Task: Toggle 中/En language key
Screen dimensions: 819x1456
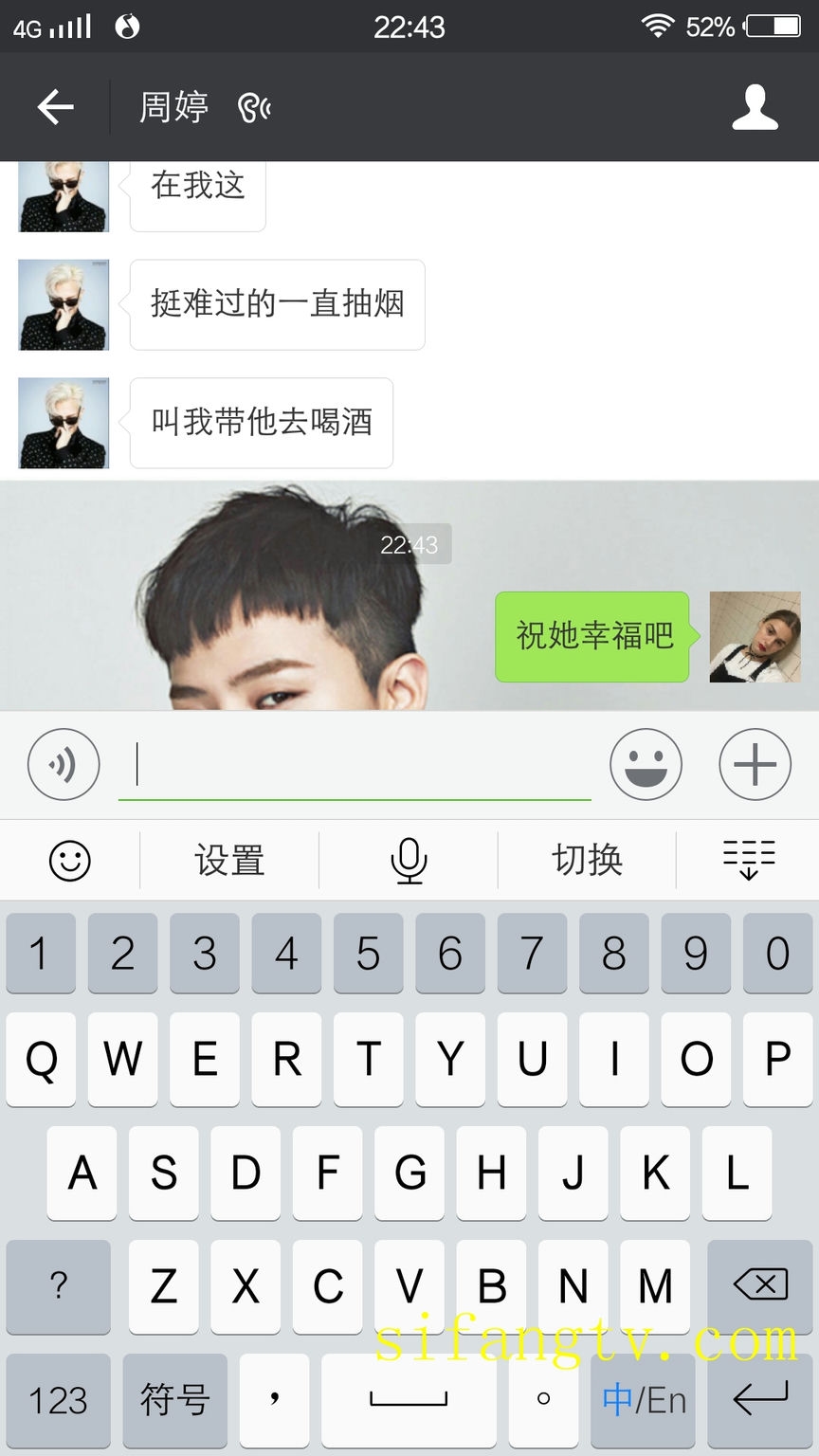Action: 645,1399
